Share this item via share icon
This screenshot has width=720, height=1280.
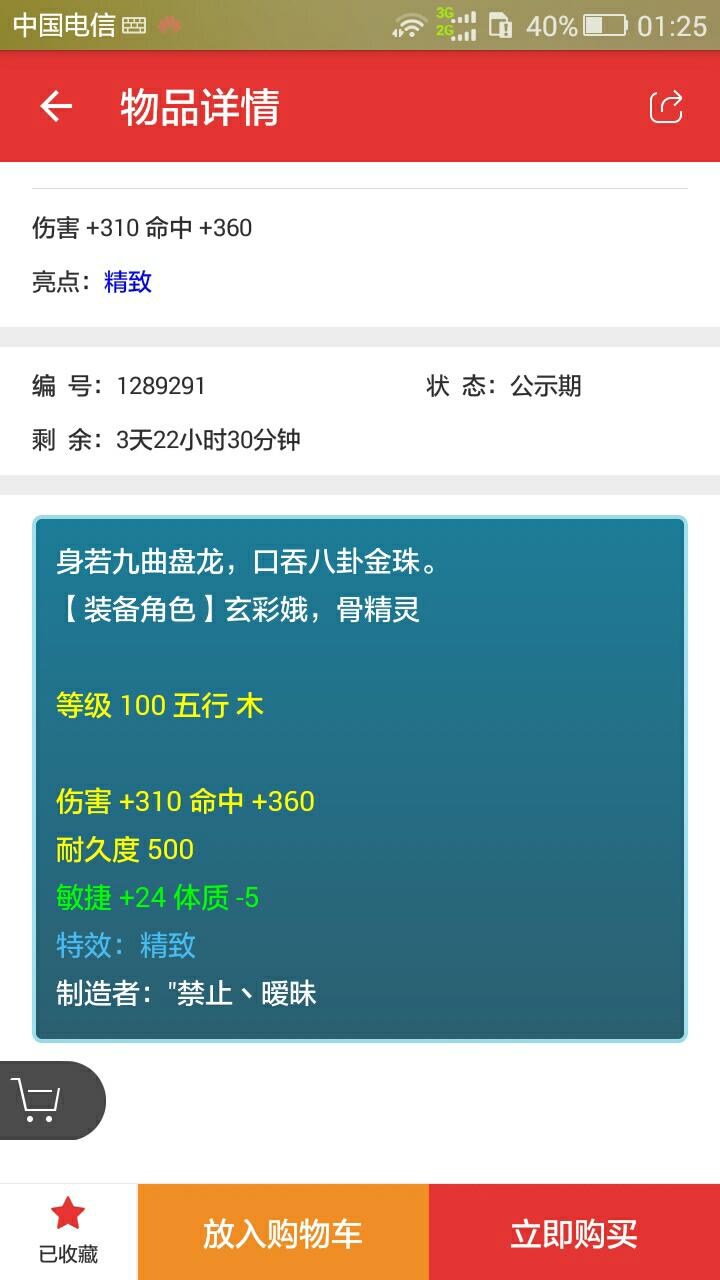[x=666, y=107]
